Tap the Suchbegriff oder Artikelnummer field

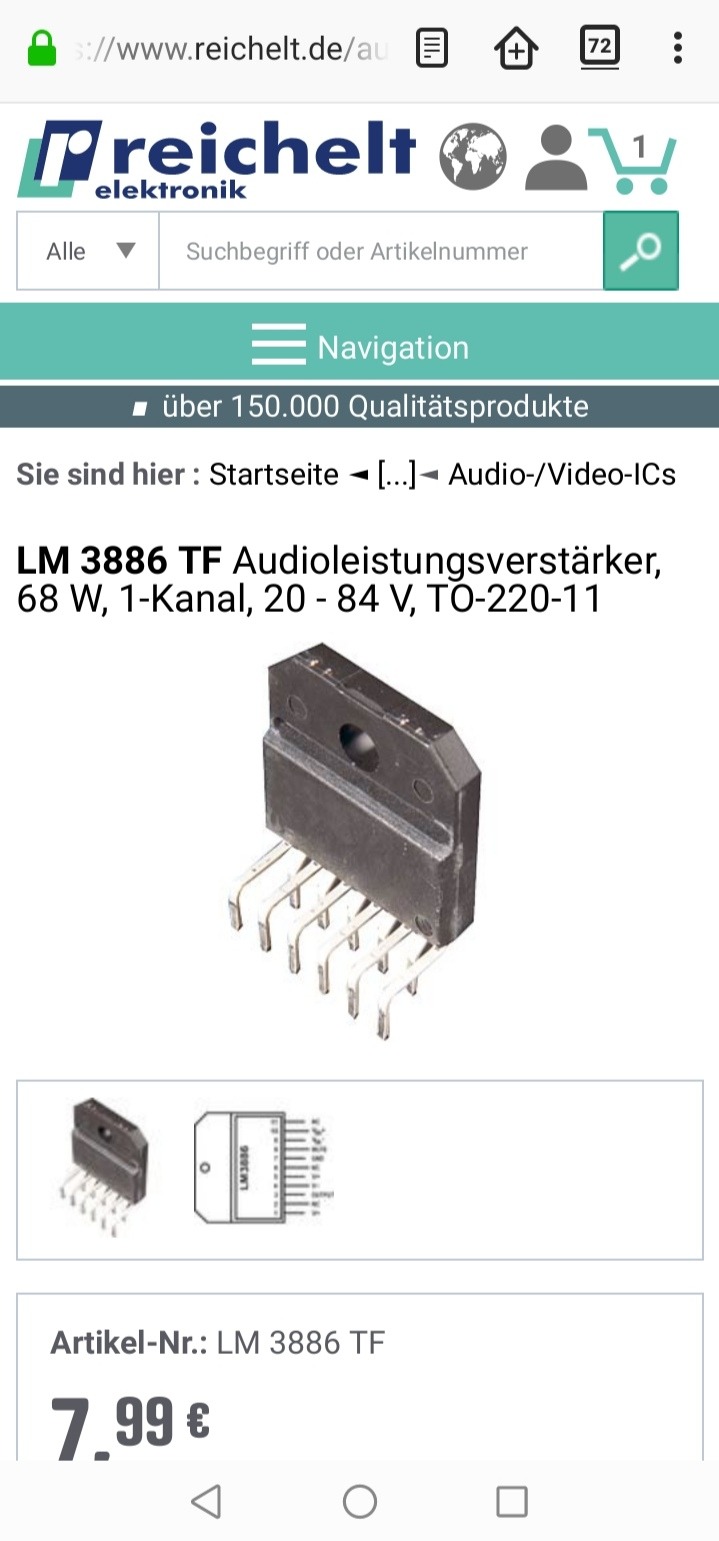[x=380, y=251]
